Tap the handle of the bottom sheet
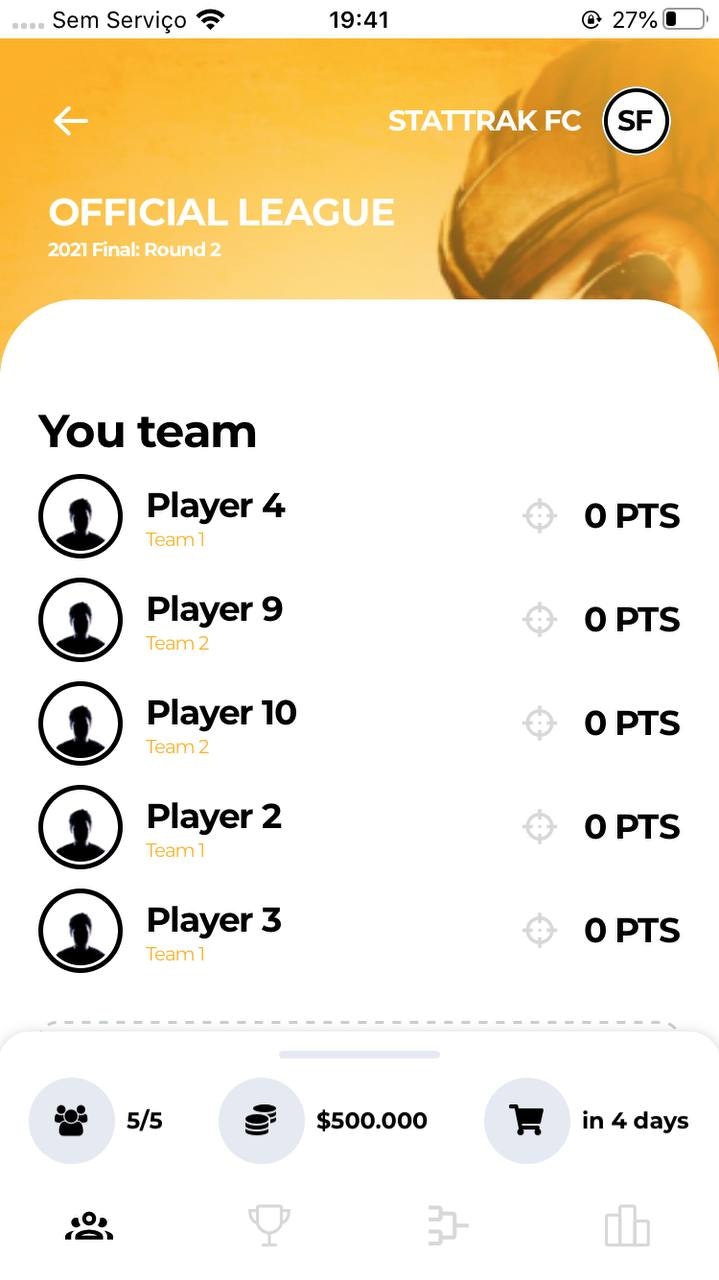Screen dimensions: 719x1280 (x=359, y=1054)
